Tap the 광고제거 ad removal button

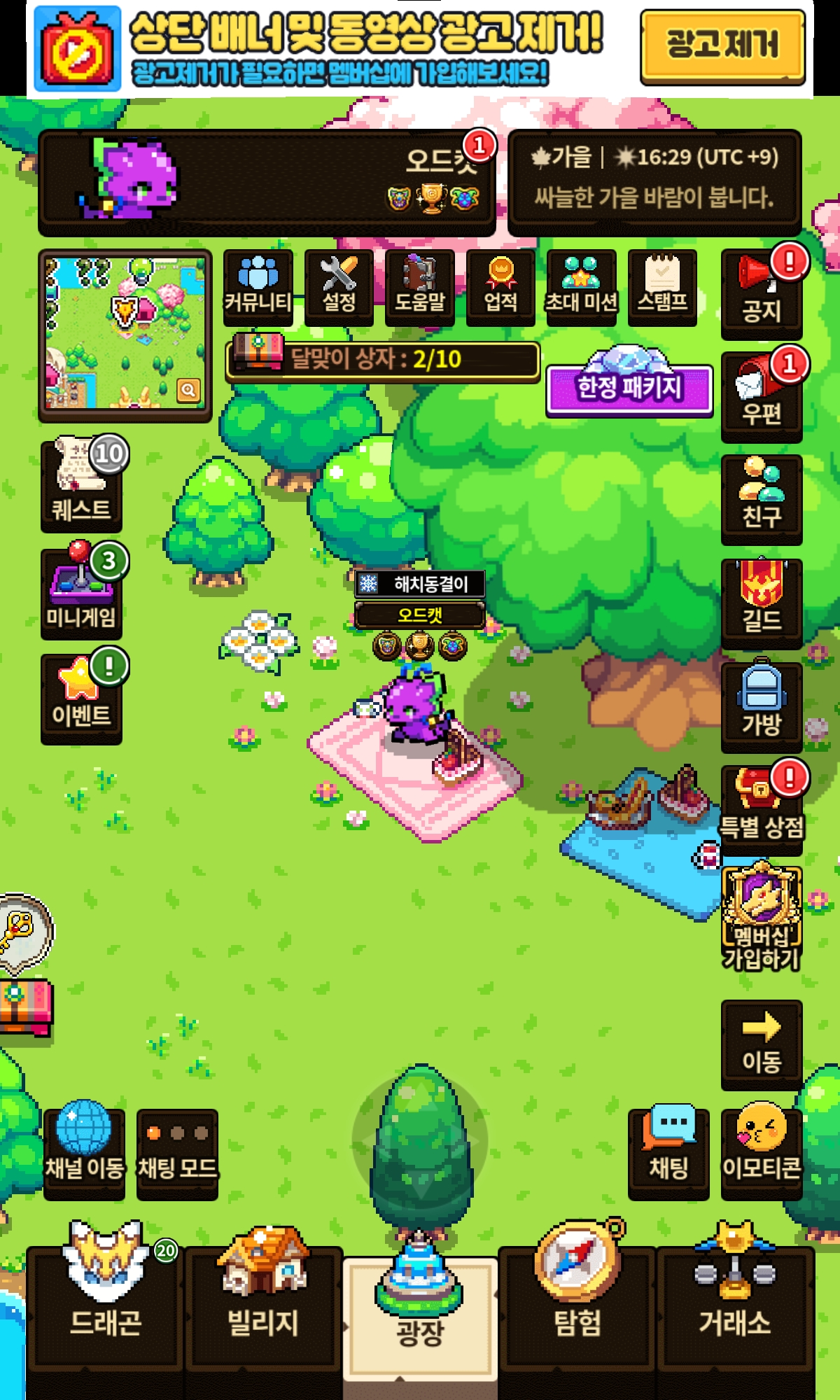[722, 46]
